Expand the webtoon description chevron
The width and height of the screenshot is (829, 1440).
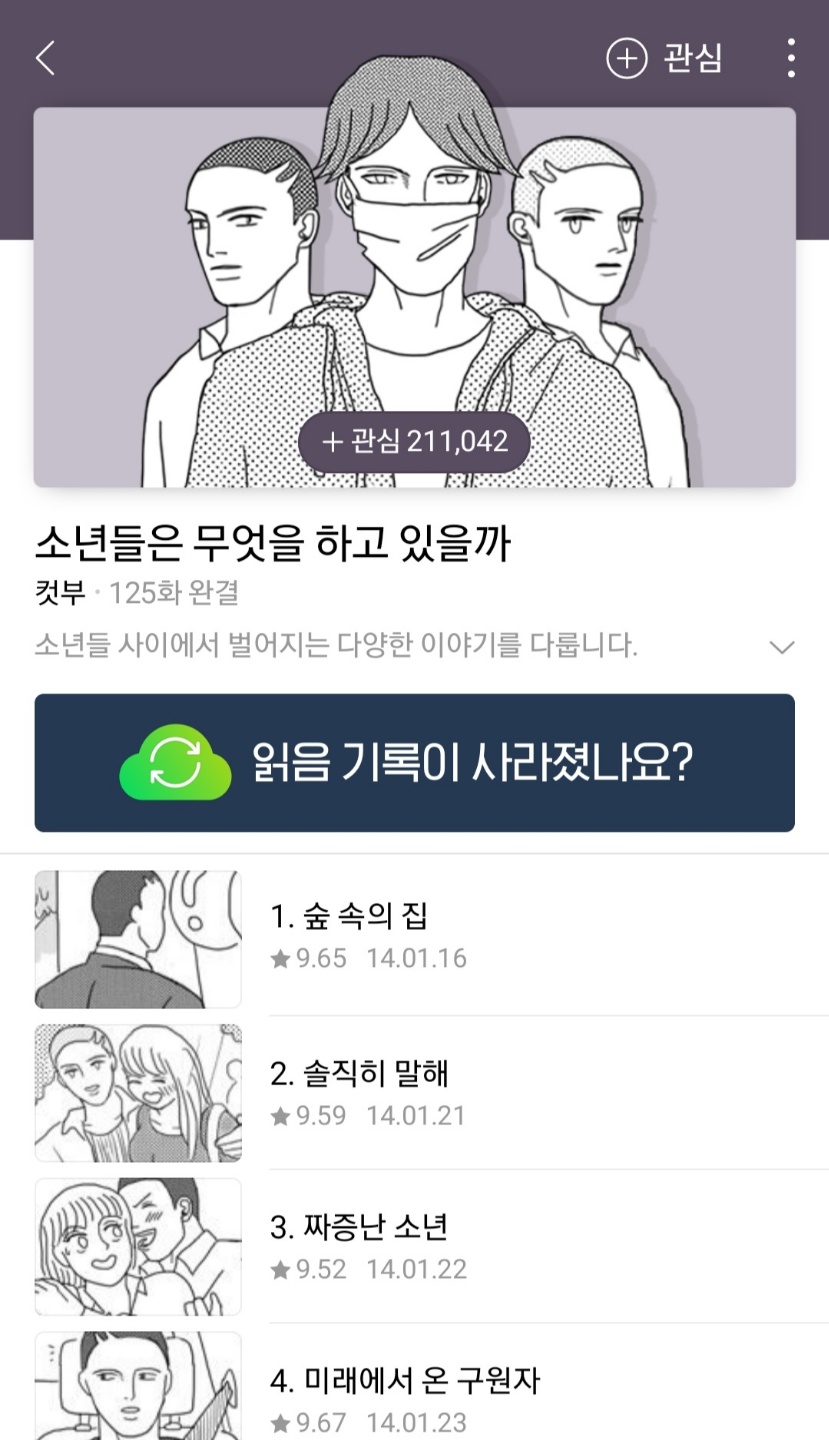click(781, 647)
